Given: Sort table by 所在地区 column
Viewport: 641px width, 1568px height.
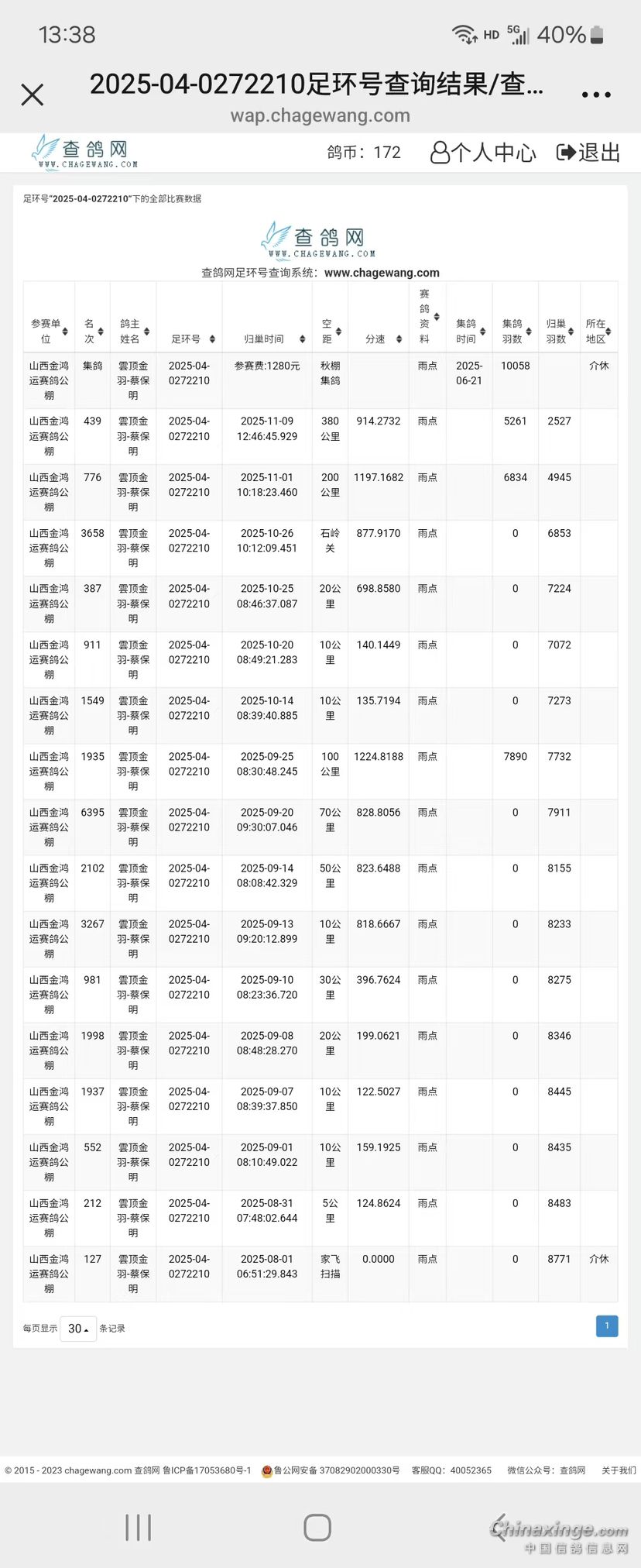Looking at the screenshot, I should [598, 331].
